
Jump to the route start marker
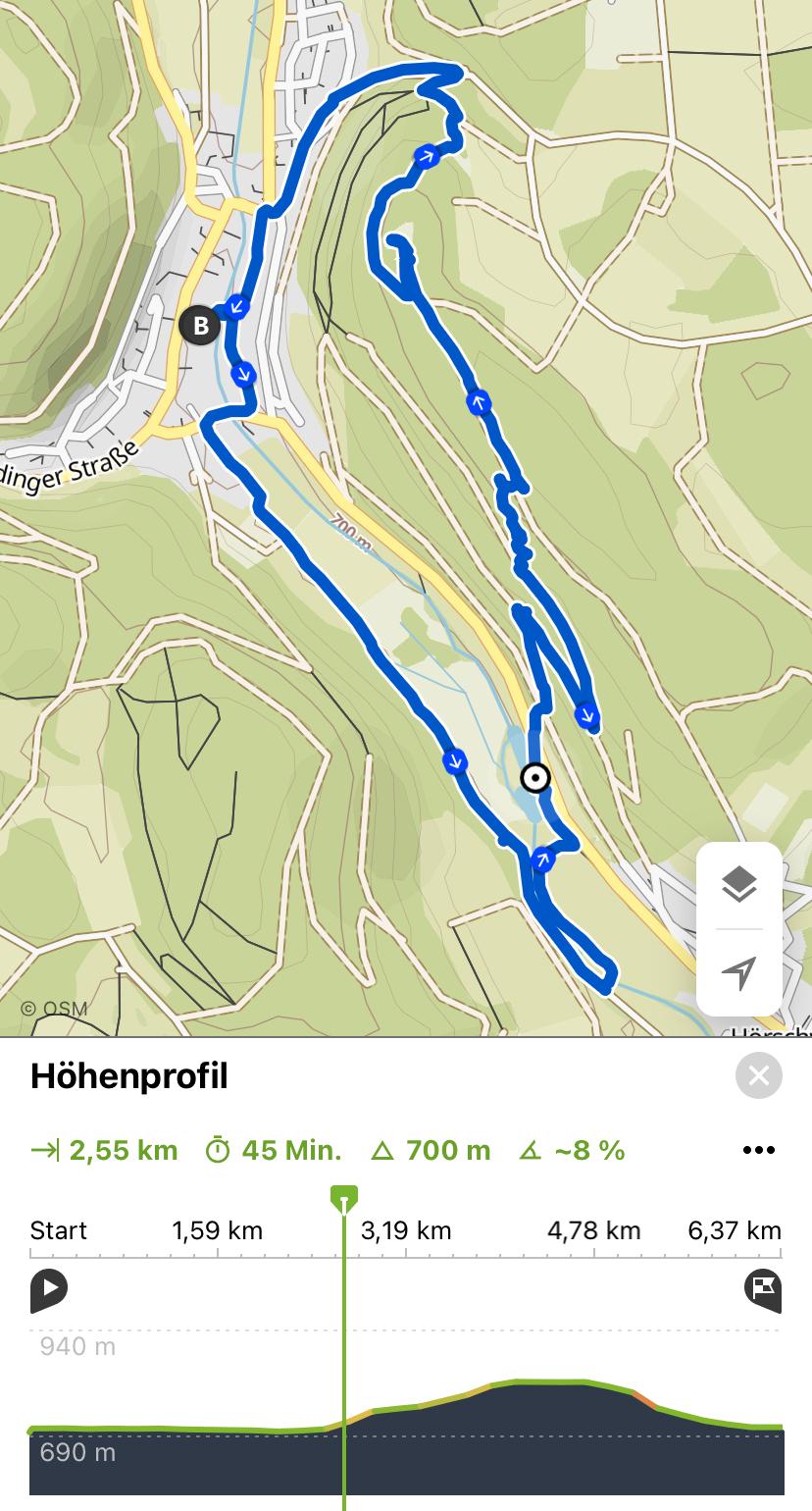click(x=48, y=1290)
